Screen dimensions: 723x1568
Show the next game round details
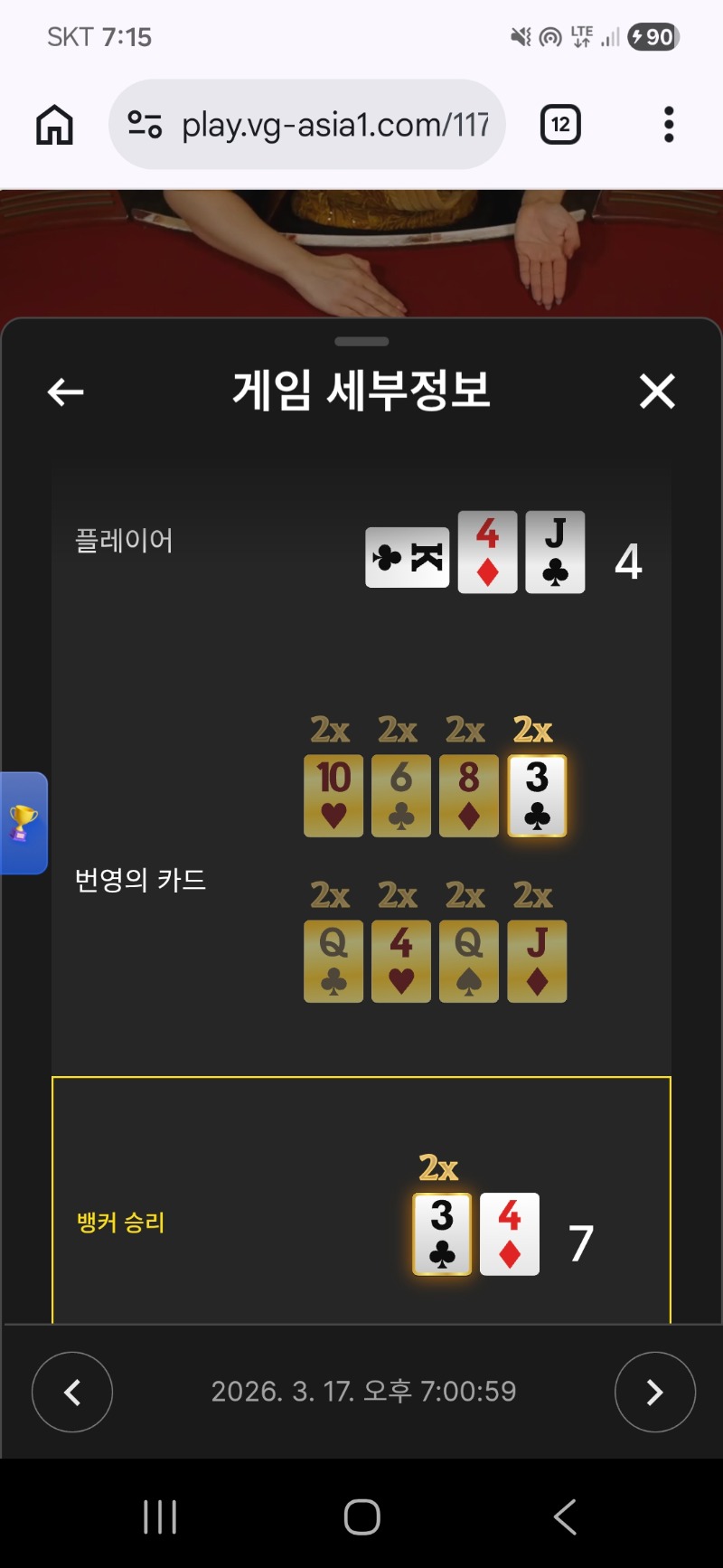pyautogui.click(x=654, y=1392)
